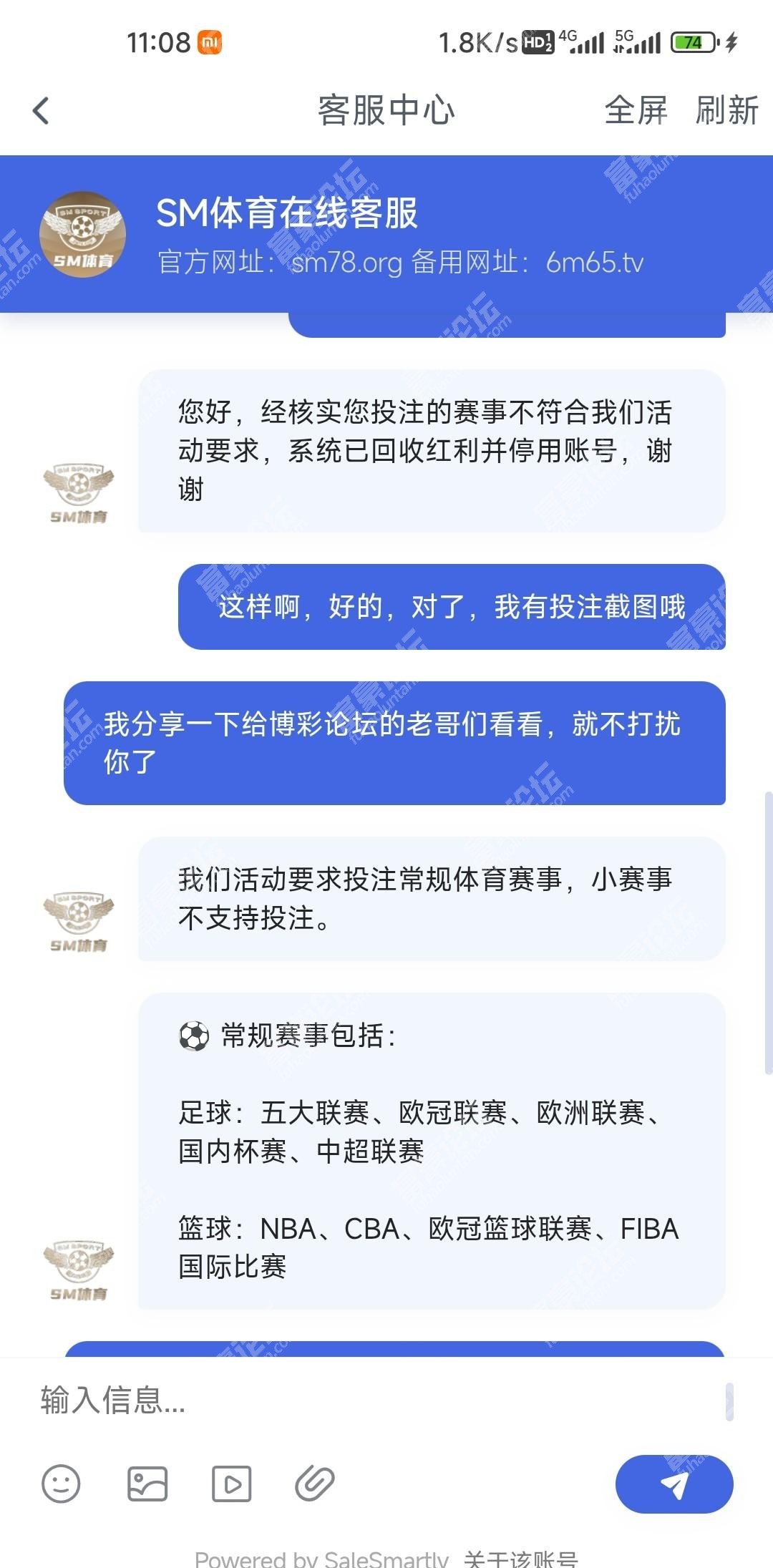
Task: Switch to 全屏 full screen view
Action: pos(636,111)
